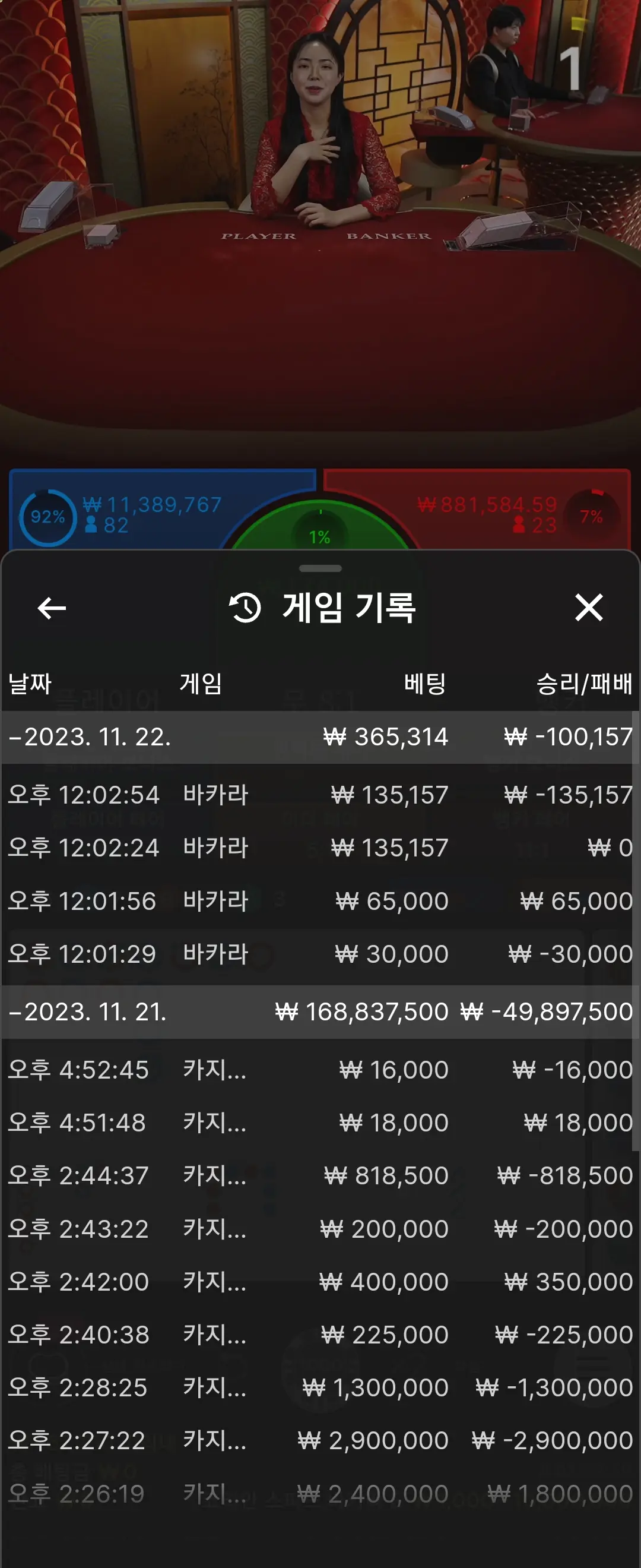Collapse the 2023. 11. 22. date group
This screenshot has height=1568, width=641.
320,736
